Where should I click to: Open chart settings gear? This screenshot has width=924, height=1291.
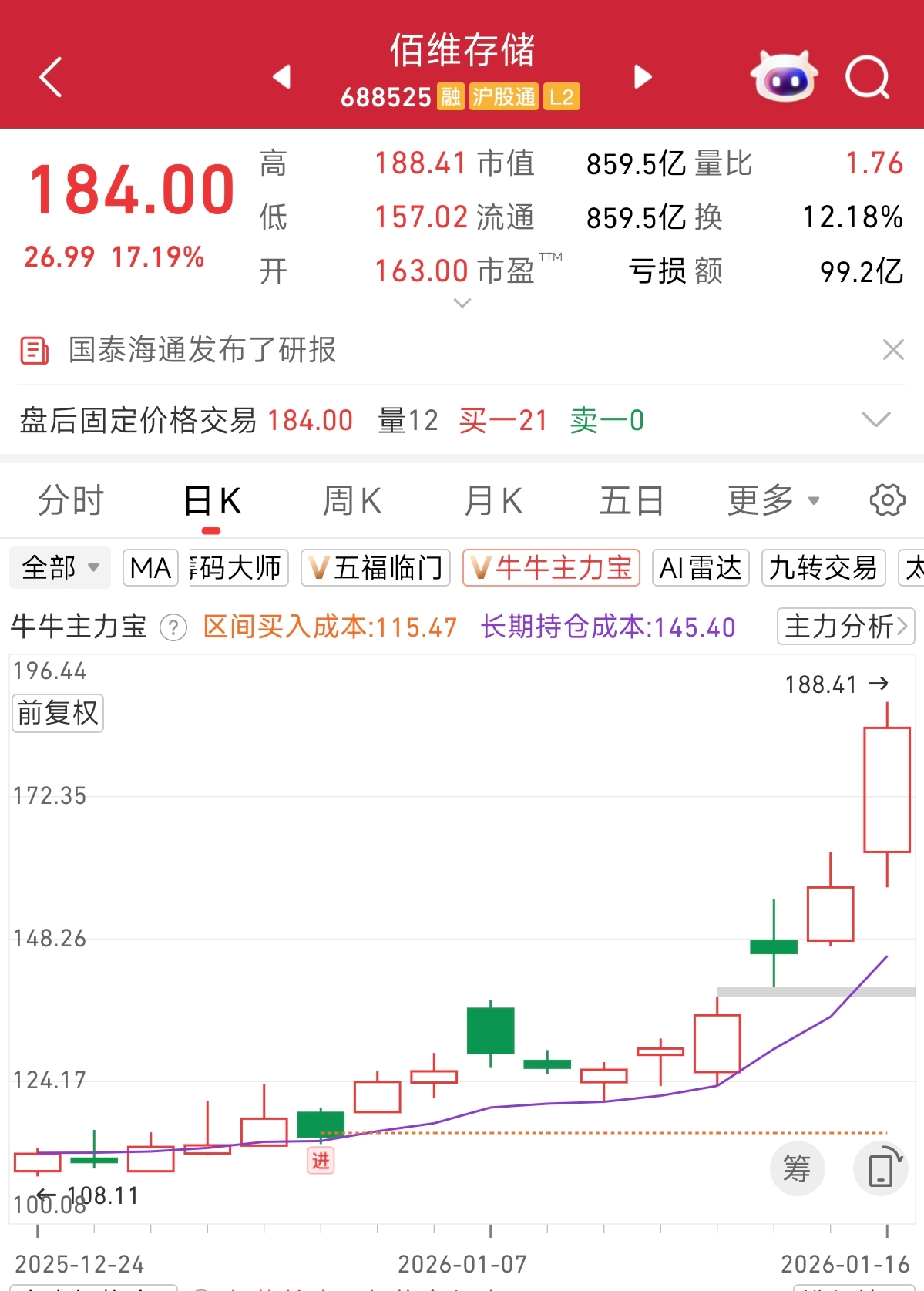tap(887, 501)
